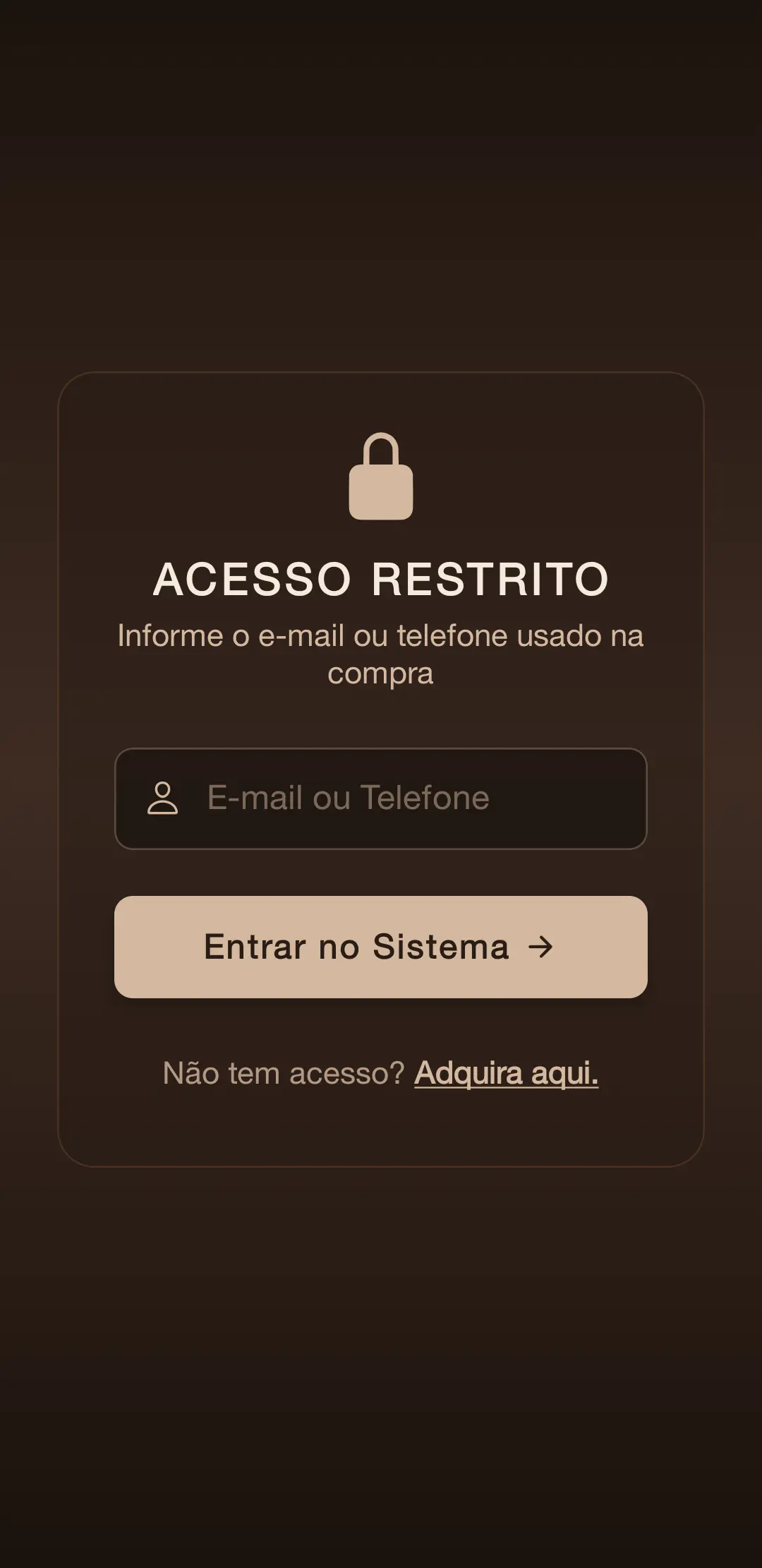Click the E-mail ou Telefone input field

point(381,798)
